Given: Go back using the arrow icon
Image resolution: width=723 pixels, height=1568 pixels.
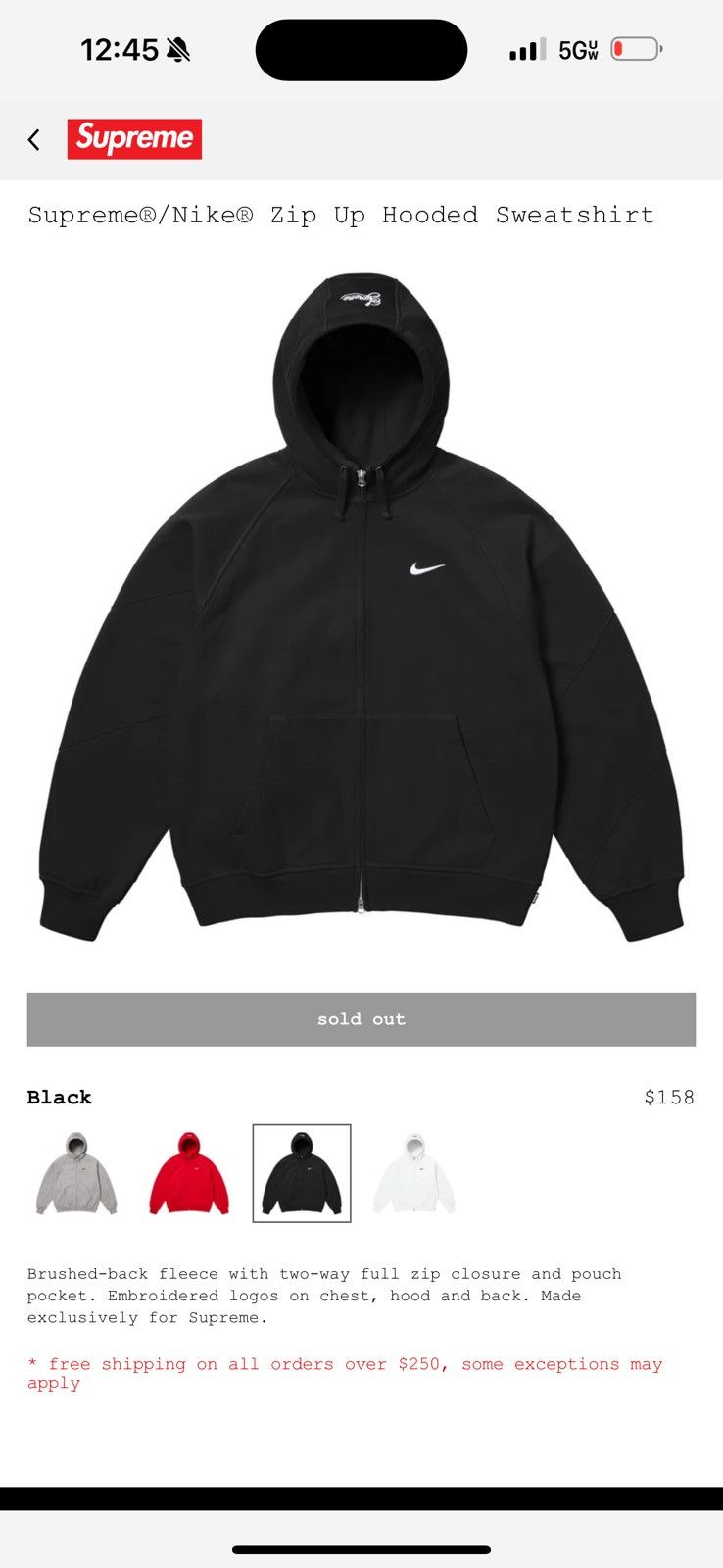Looking at the screenshot, I should 34,140.
